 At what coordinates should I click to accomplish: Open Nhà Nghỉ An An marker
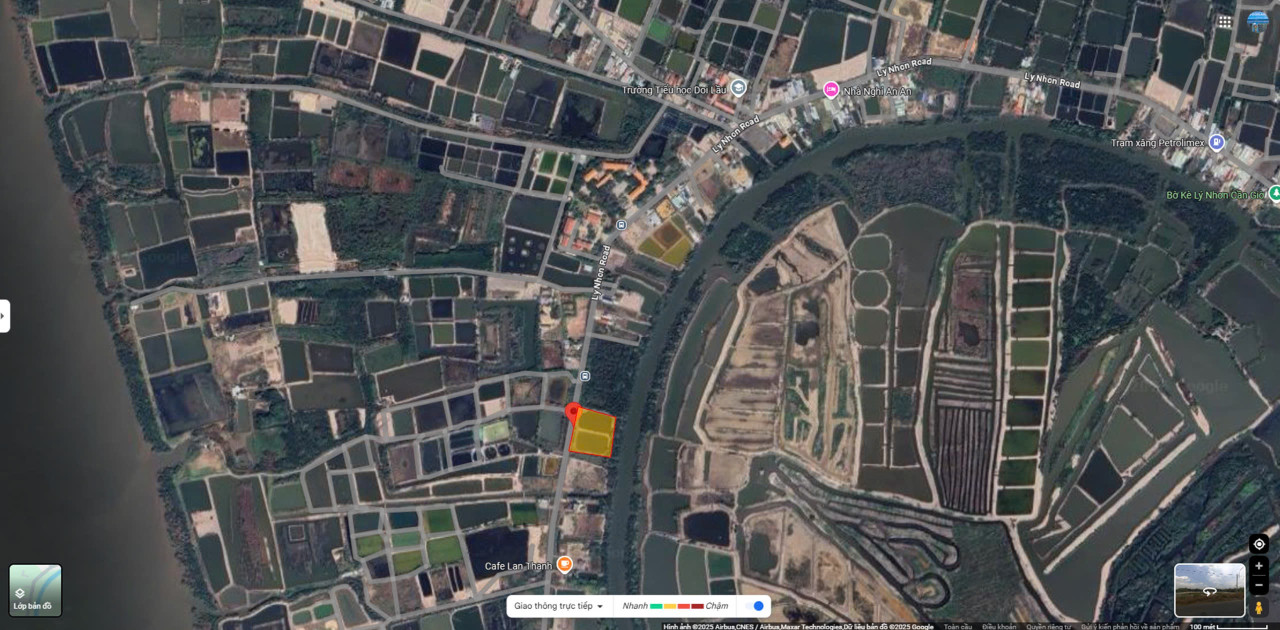830,90
